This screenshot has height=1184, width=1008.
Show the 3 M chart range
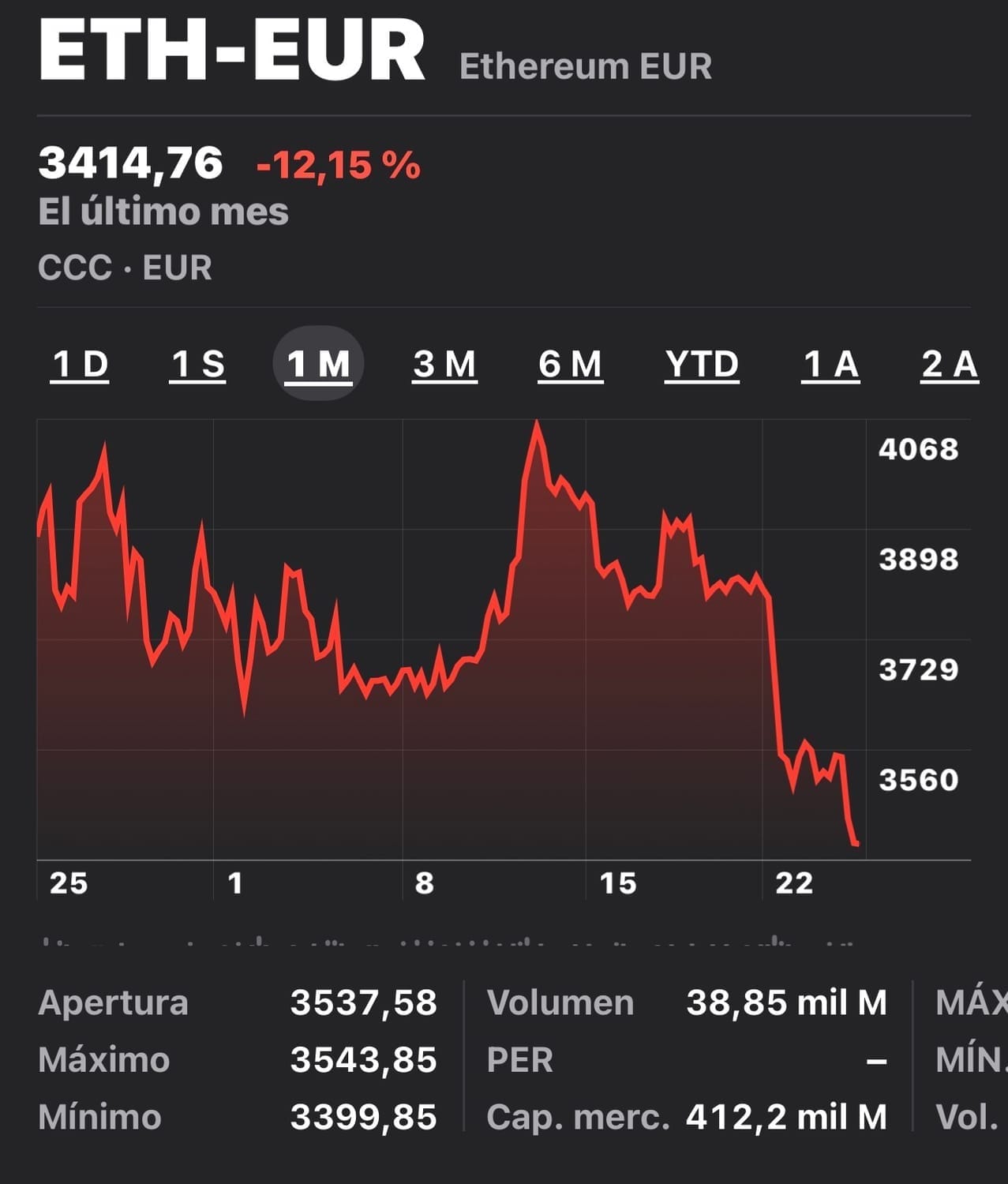pyautogui.click(x=444, y=365)
